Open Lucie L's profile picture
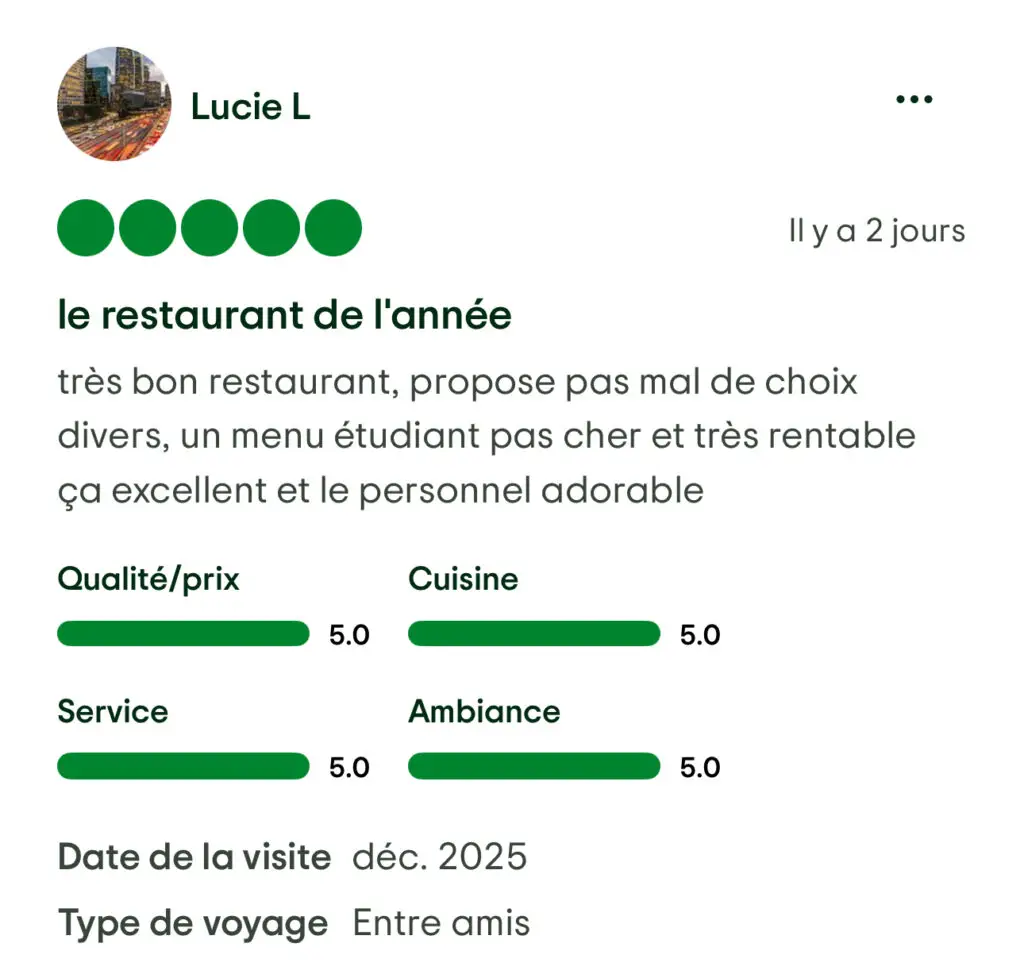 114,104
